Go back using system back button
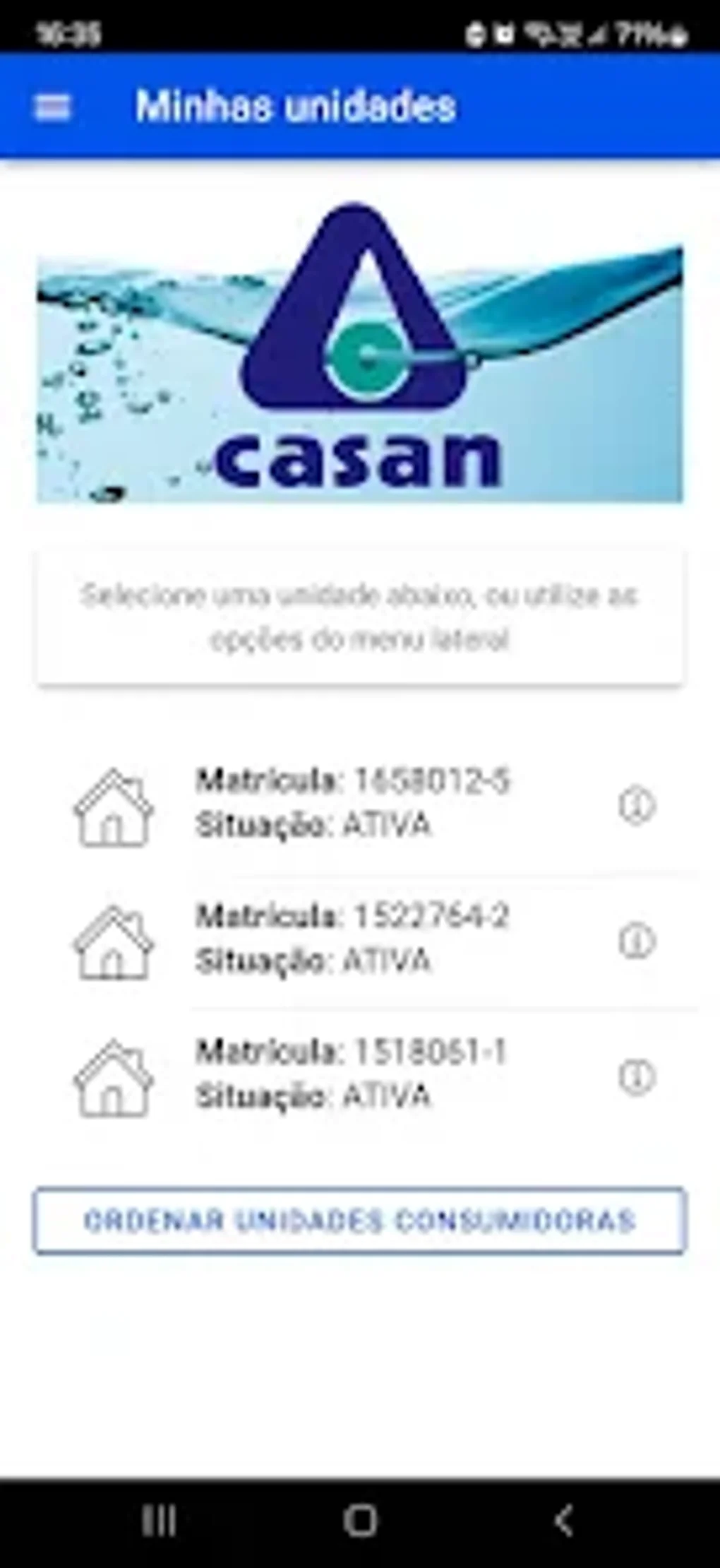 tap(563, 1519)
